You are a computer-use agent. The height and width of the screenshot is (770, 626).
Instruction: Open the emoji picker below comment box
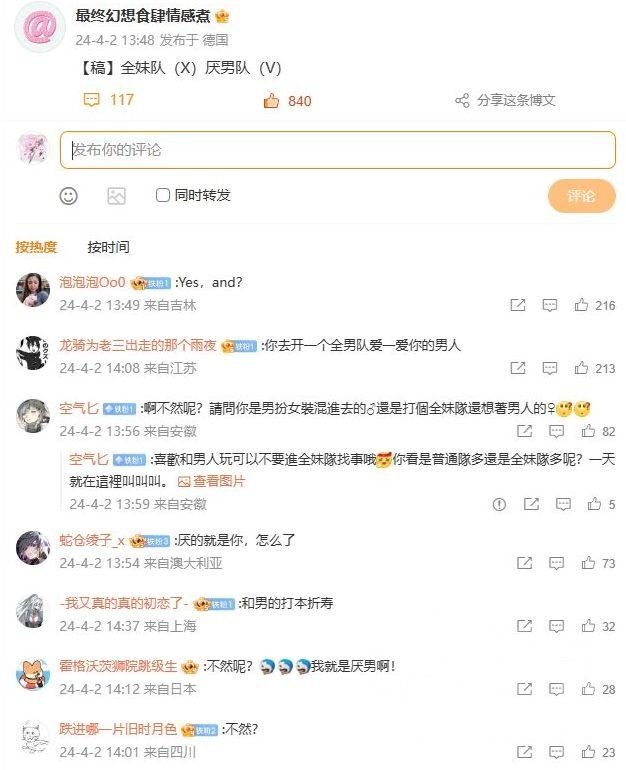pyautogui.click(x=68, y=196)
